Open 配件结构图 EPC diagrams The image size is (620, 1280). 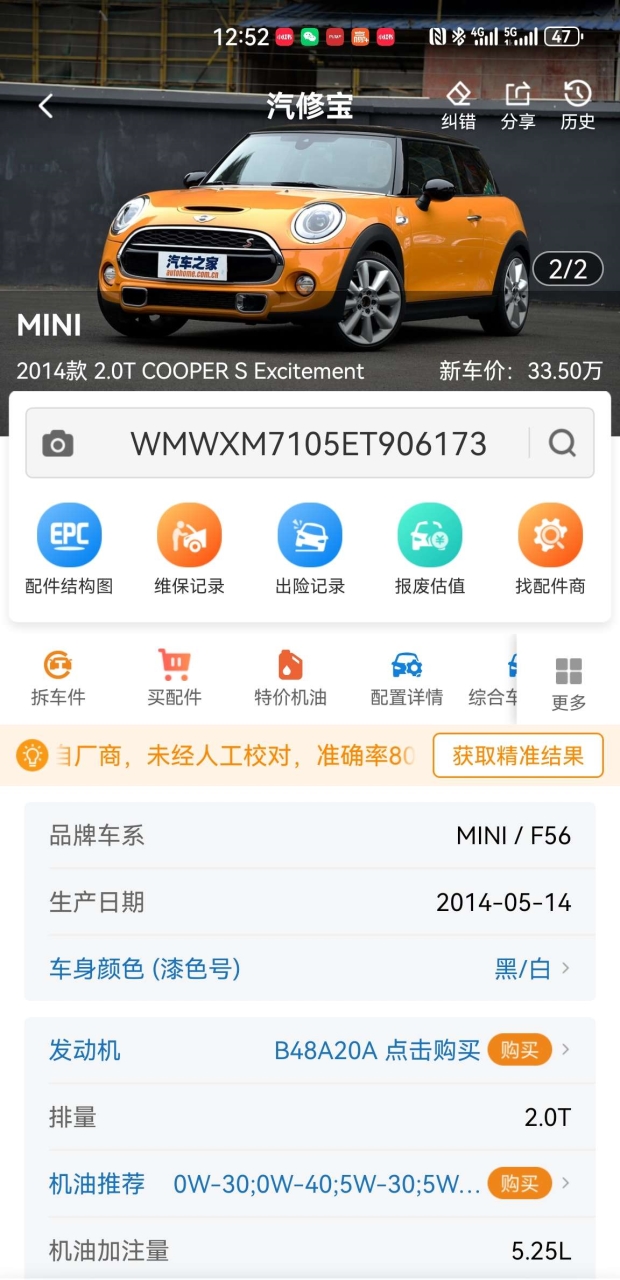tap(69, 550)
